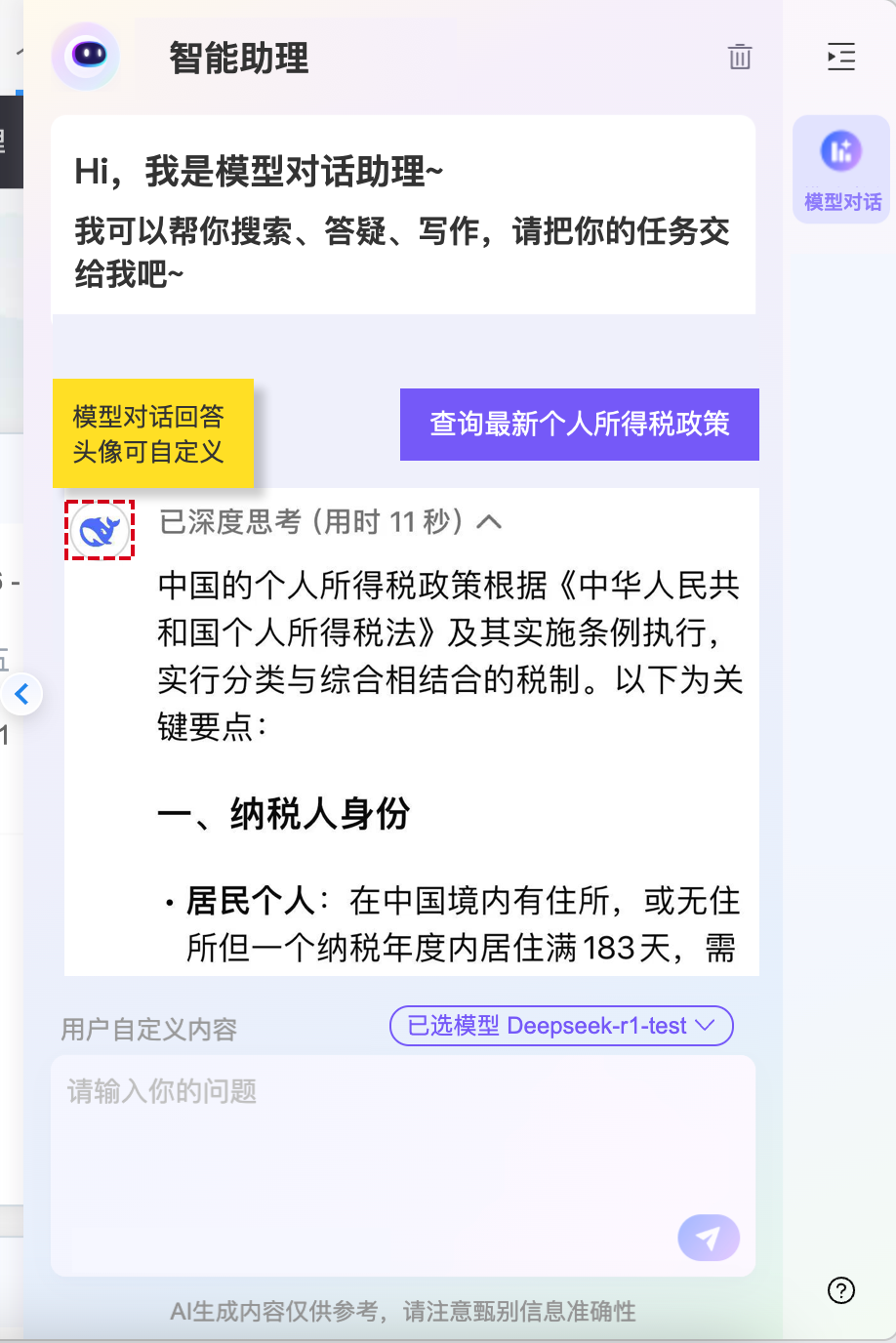Collapse the 已深度思考 thinking section
The width and height of the screenshot is (896, 1343).
click(489, 522)
